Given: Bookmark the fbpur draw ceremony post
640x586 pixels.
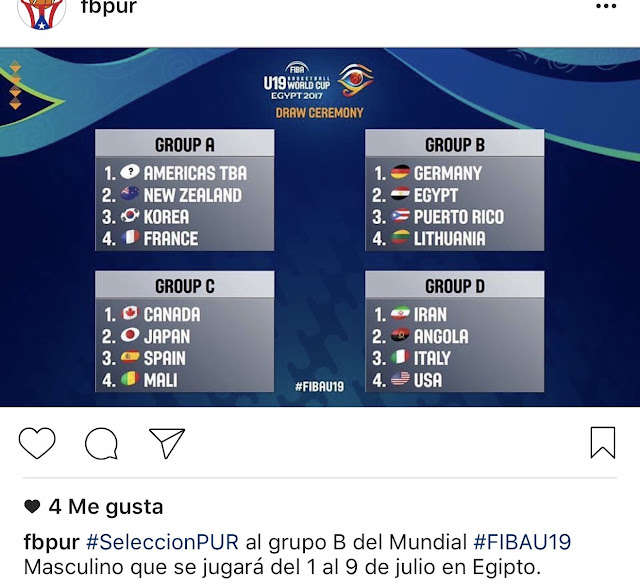Looking at the screenshot, I should [602, 442].
